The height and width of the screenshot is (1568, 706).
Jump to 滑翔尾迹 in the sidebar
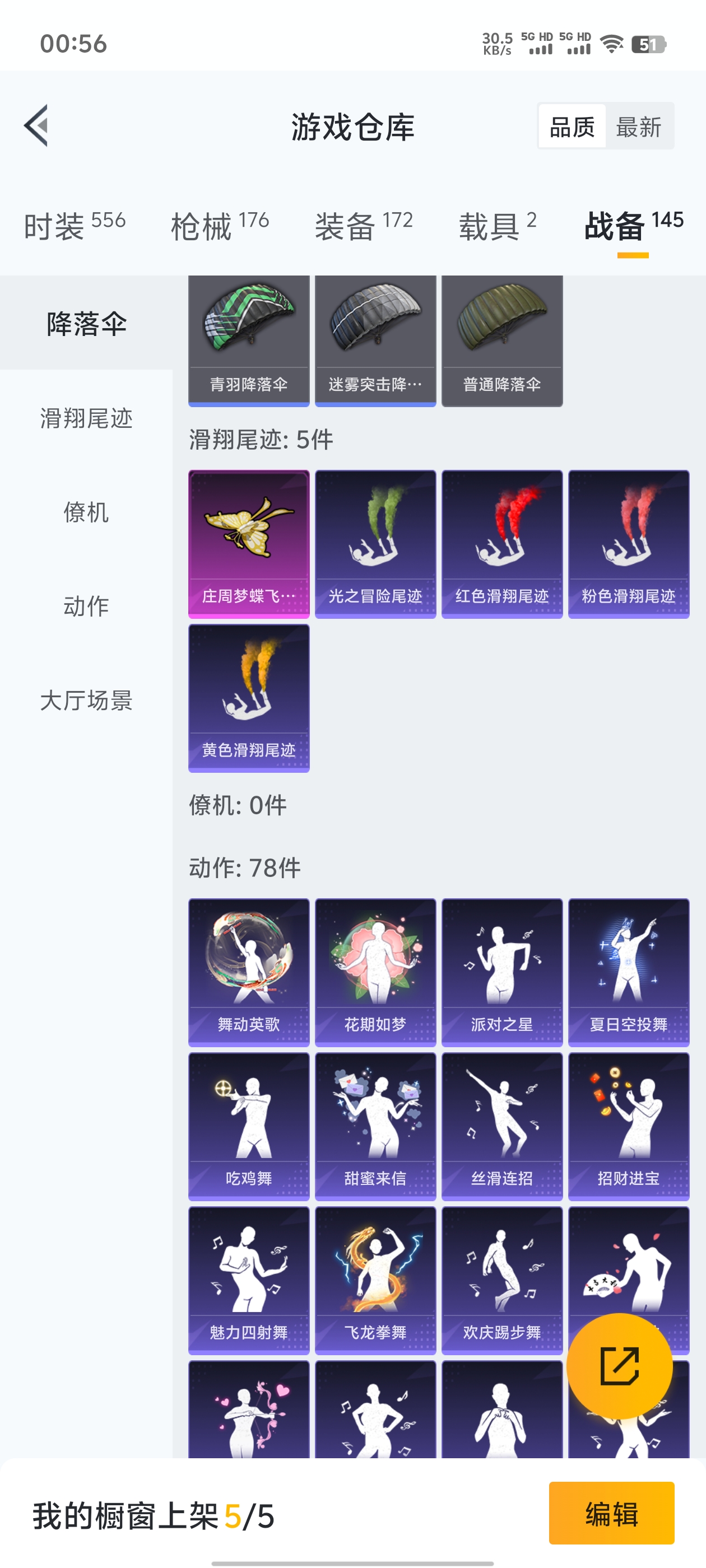pyautogui.click(x=86, y=418)
